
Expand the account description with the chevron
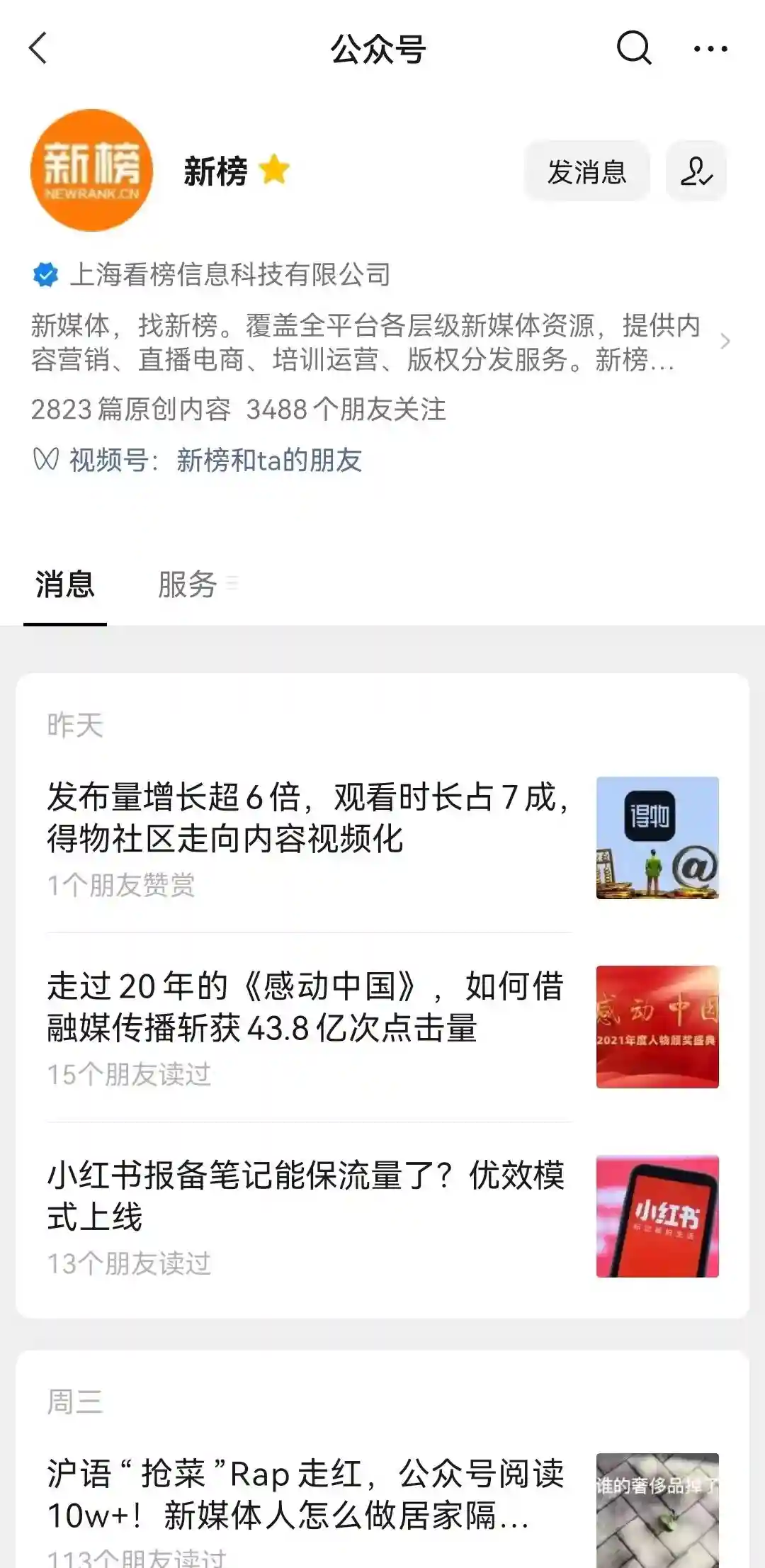[x=725, y=342]
